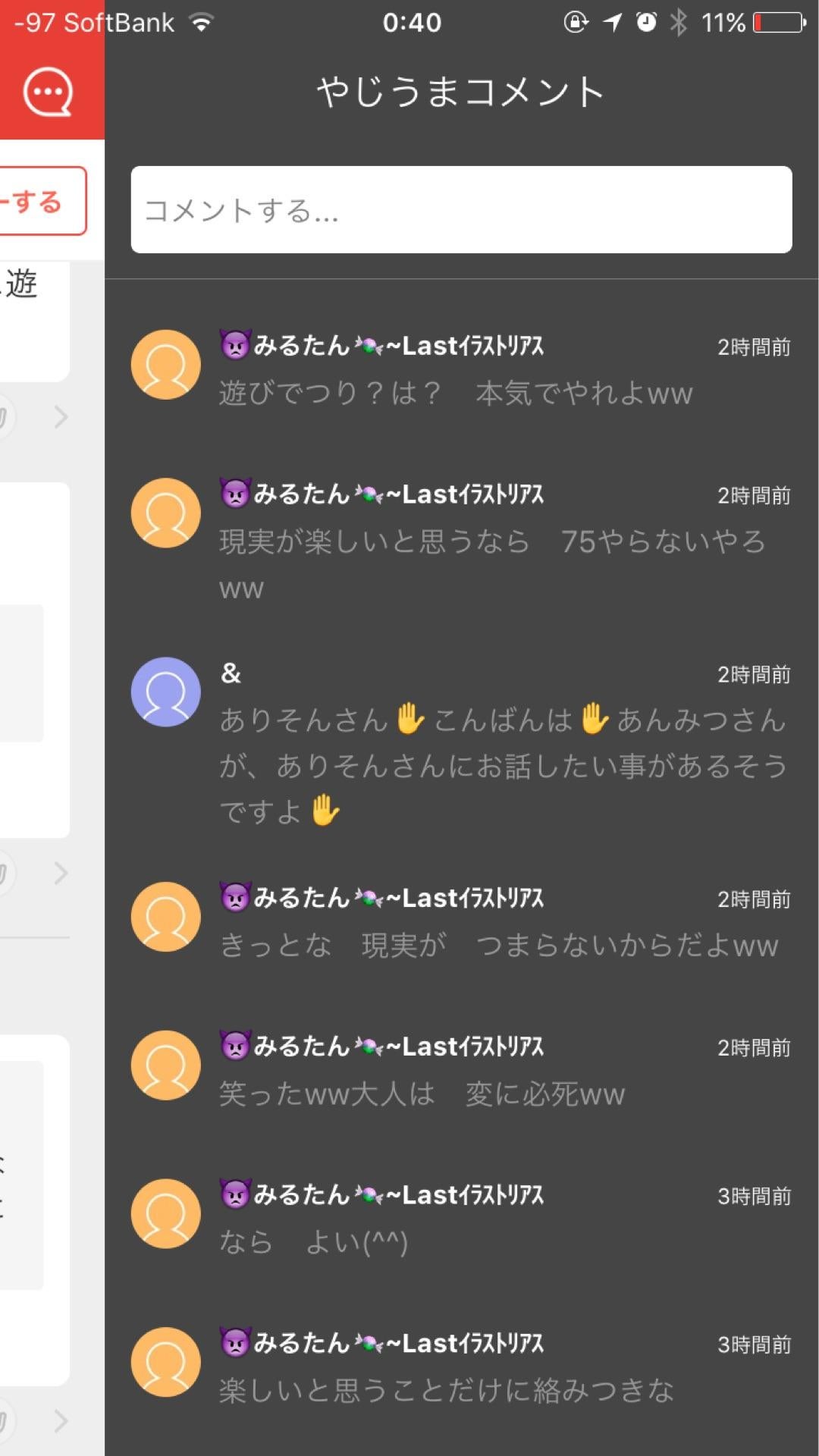Open the comment きっとな 現実が つまらないからだよww
819x1456 pixels.
click(x=498, y=945)
